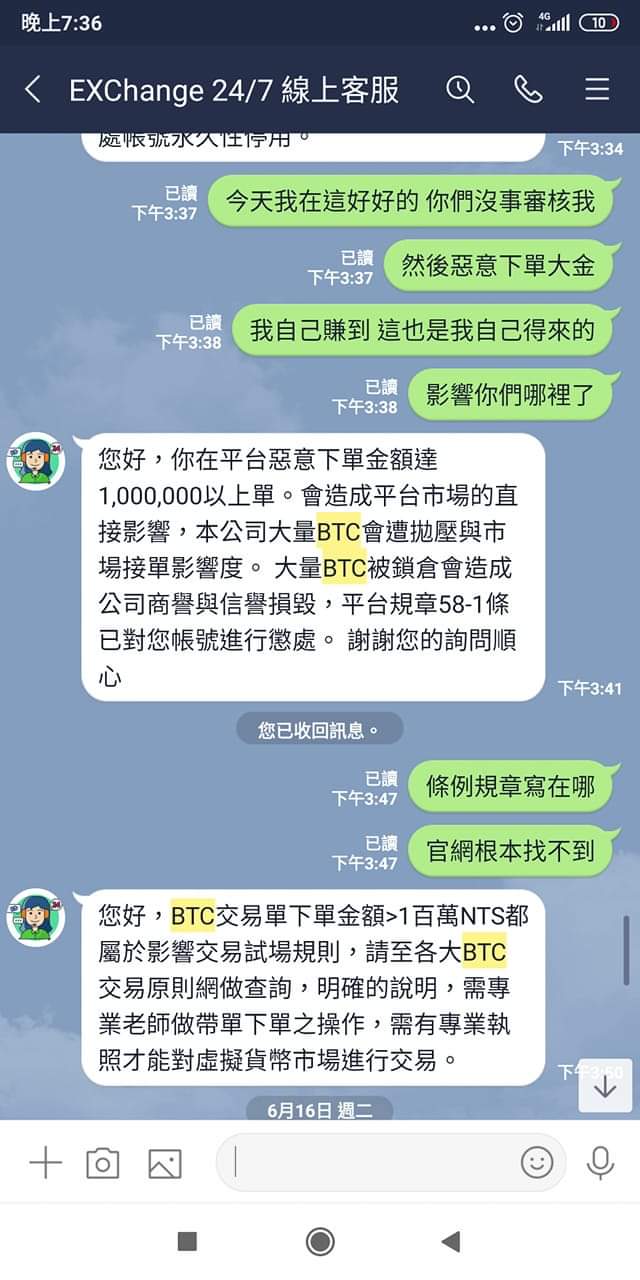The width and height of the screenshot is (640, 1280).
Task: View the support agent's avatar beside the 您好，你在平台 message
Action: tap(37, 461)
